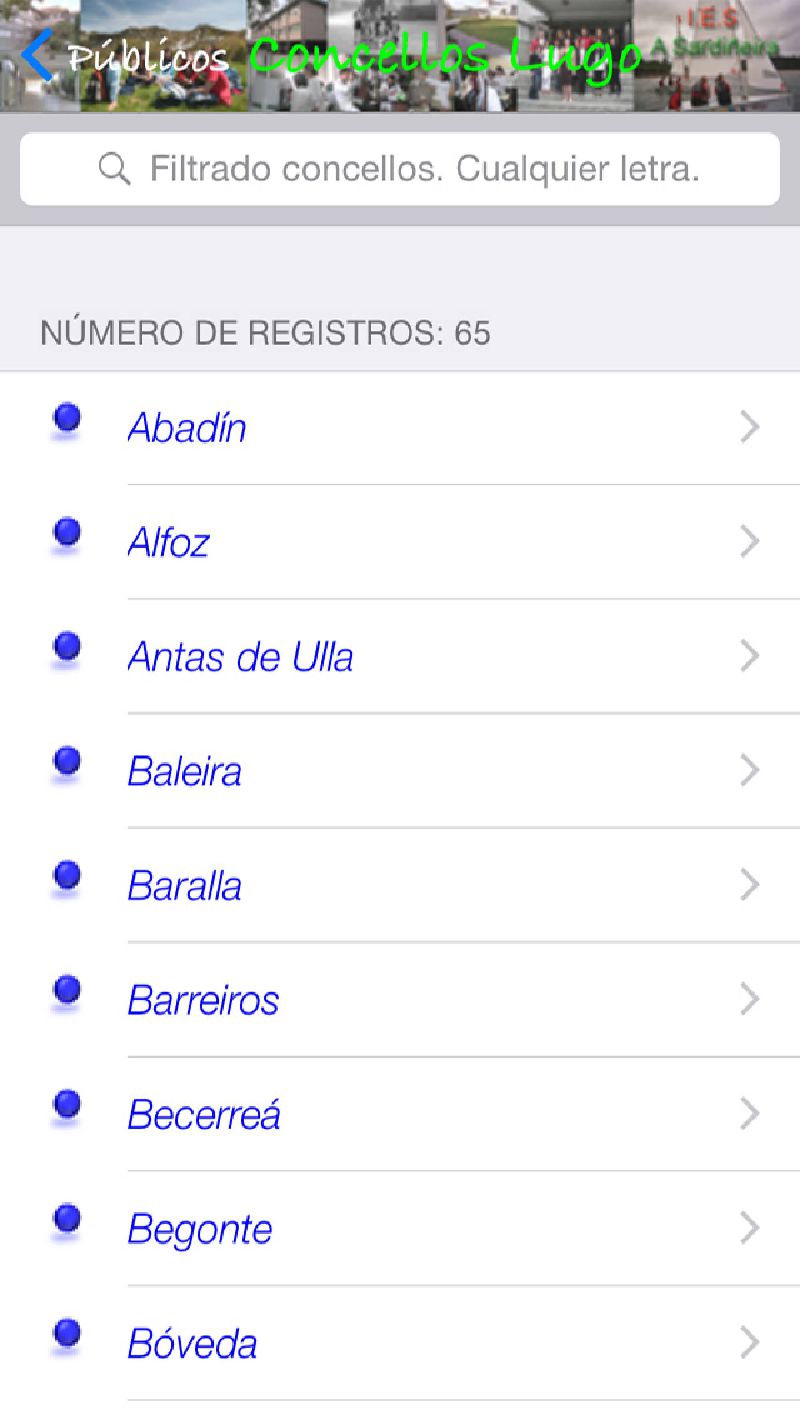Open the Abadín row
Image resolution: width=800 pixels, height=1420 pixels.
[400, 428]
